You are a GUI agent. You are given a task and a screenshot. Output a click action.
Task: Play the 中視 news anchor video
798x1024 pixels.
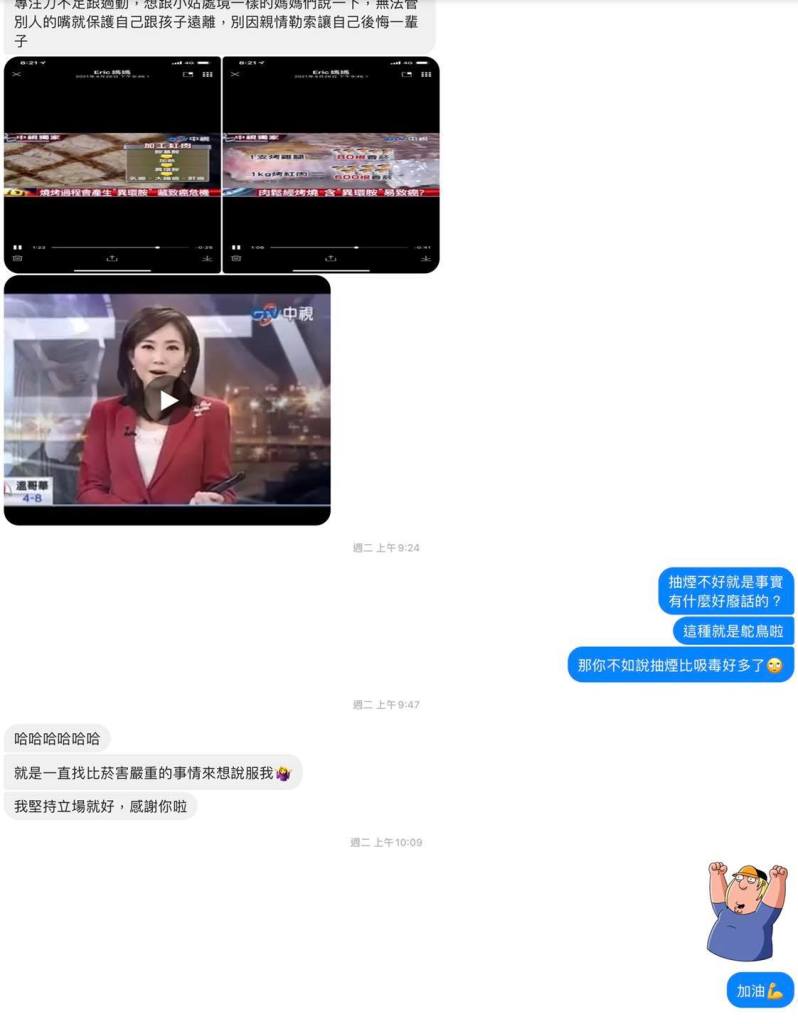(167, 401)
